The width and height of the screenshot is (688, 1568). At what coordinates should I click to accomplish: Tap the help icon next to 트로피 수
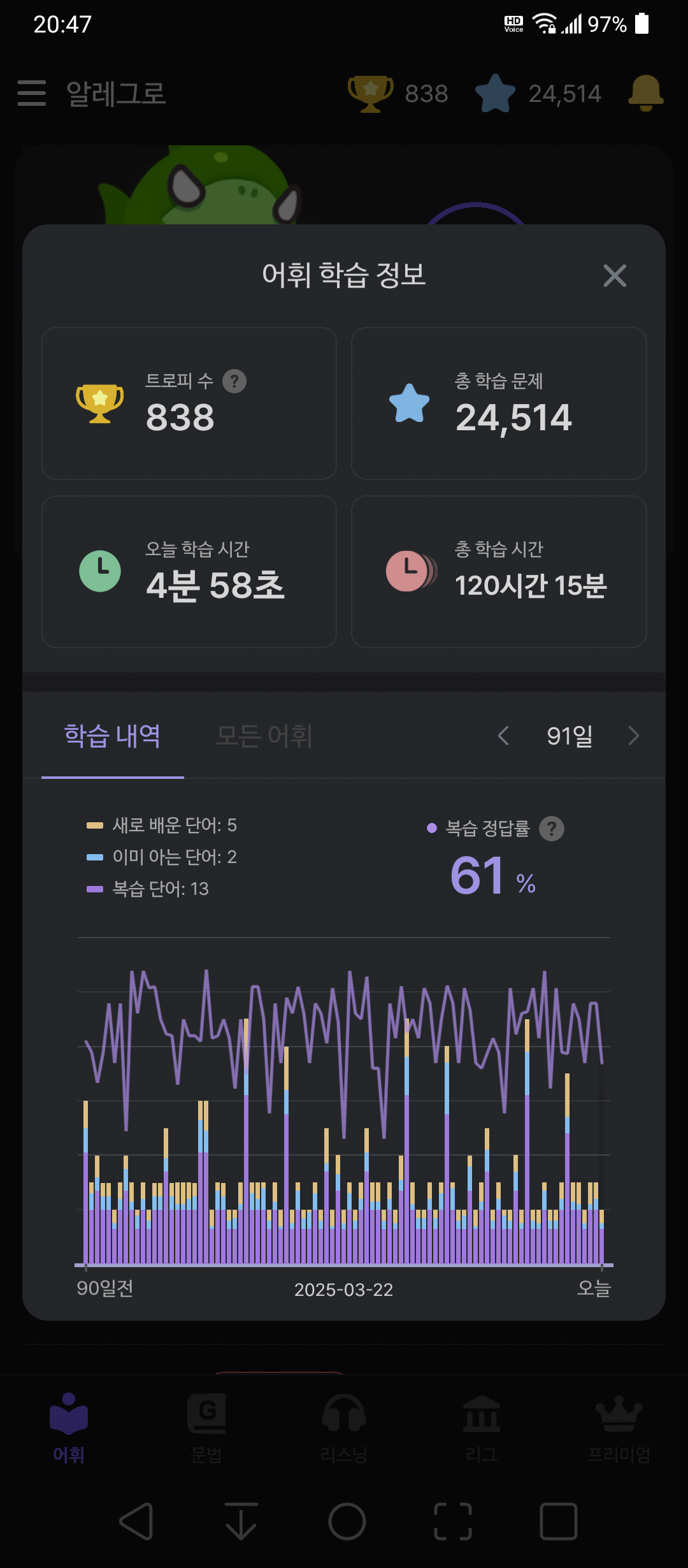point(234,381)
